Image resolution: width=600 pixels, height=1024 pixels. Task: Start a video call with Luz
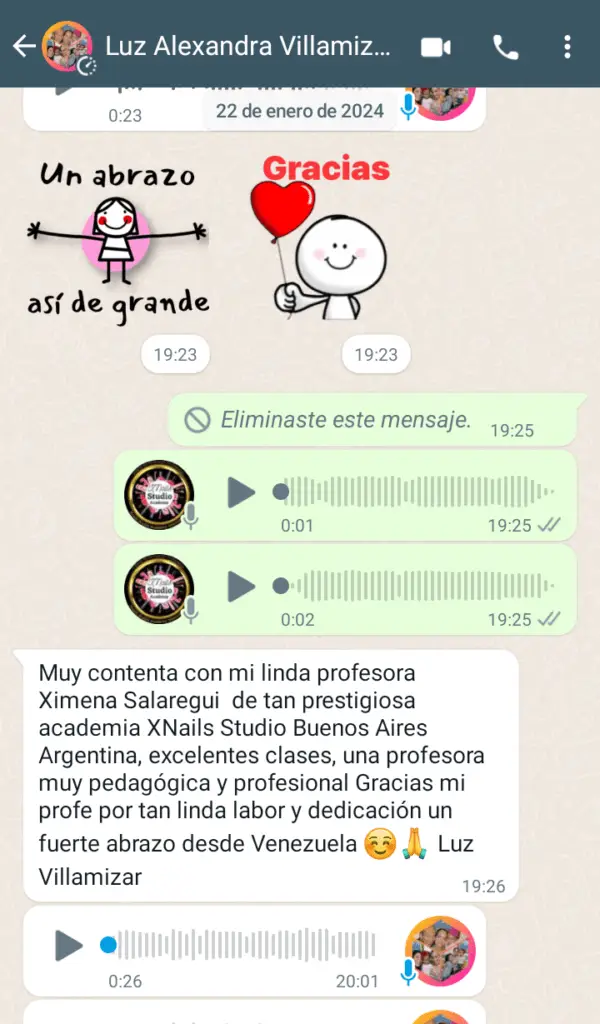(x=436, y=47)
